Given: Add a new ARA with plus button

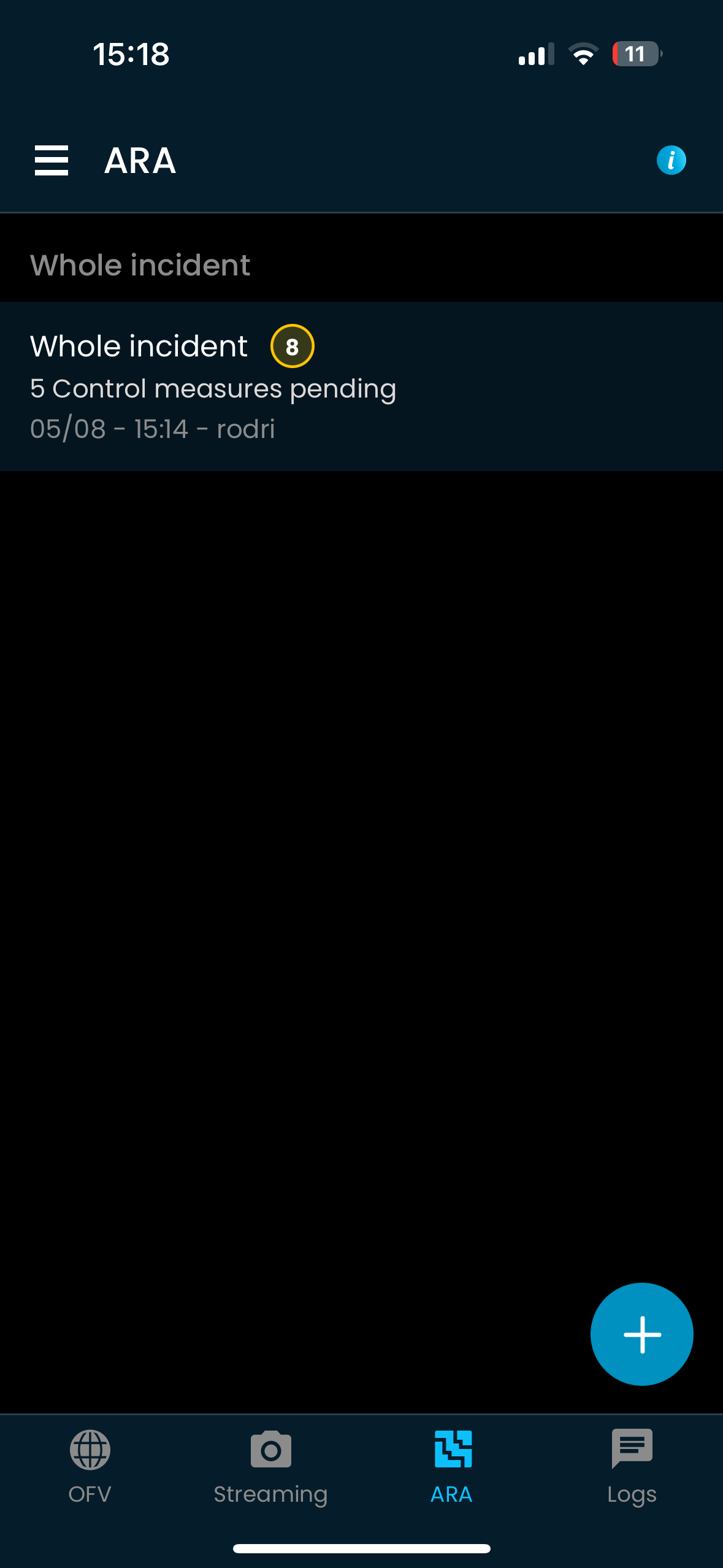Looking at the screenshot, I should pyautogui.click(x=641, y=1334).
